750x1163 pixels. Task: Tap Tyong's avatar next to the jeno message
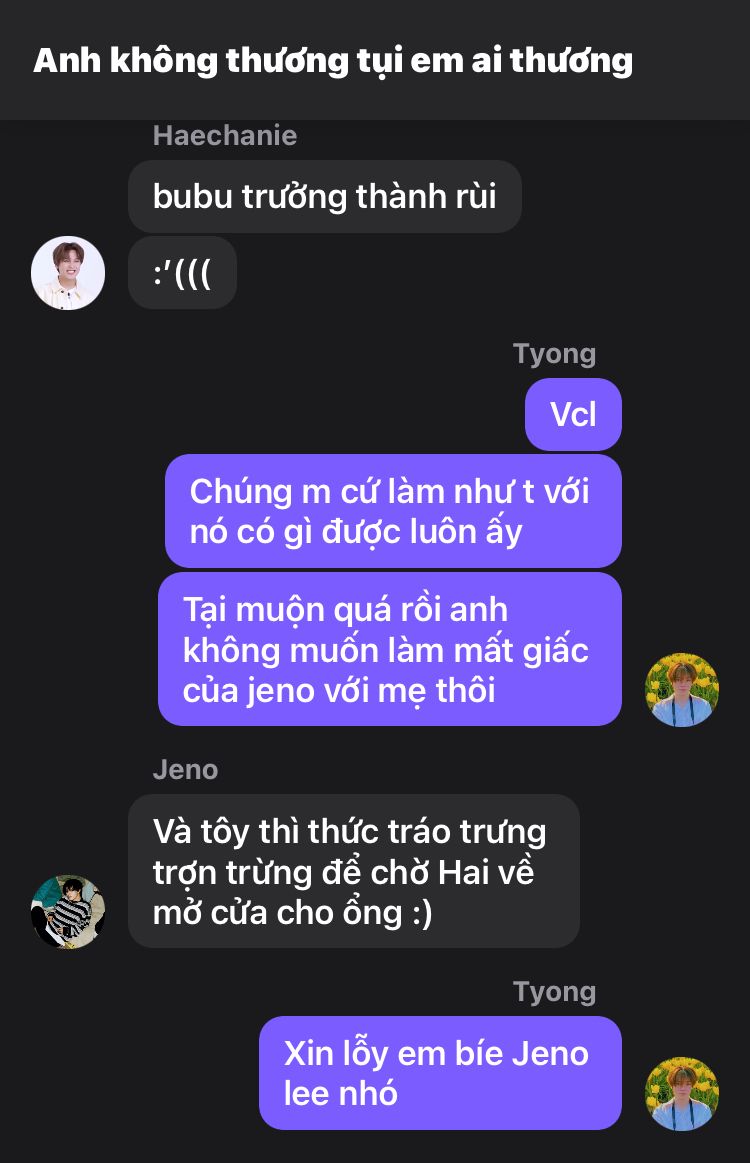click(x=682, y=690)
